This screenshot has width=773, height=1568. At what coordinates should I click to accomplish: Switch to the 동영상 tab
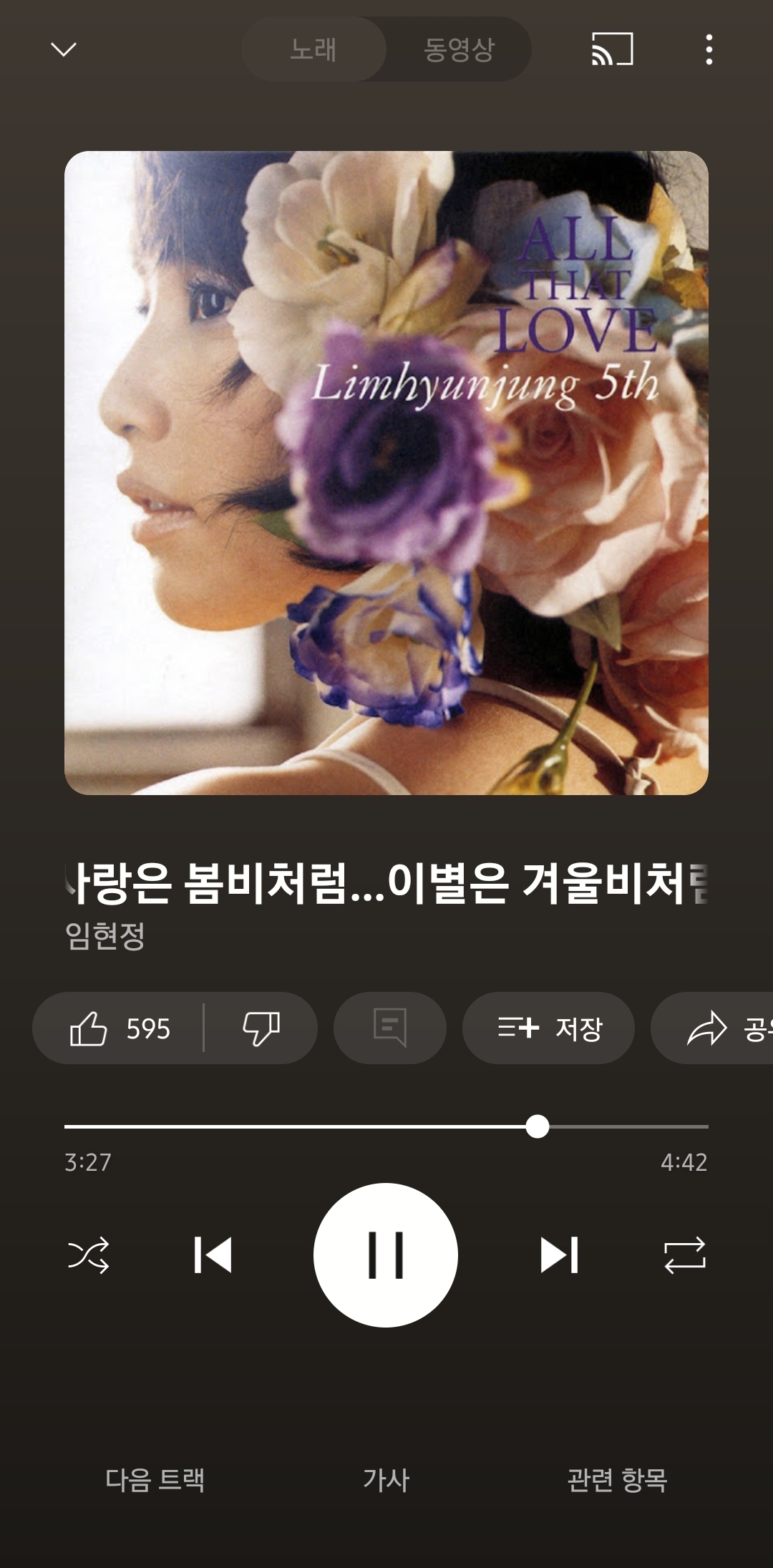[x=459, y=49]
